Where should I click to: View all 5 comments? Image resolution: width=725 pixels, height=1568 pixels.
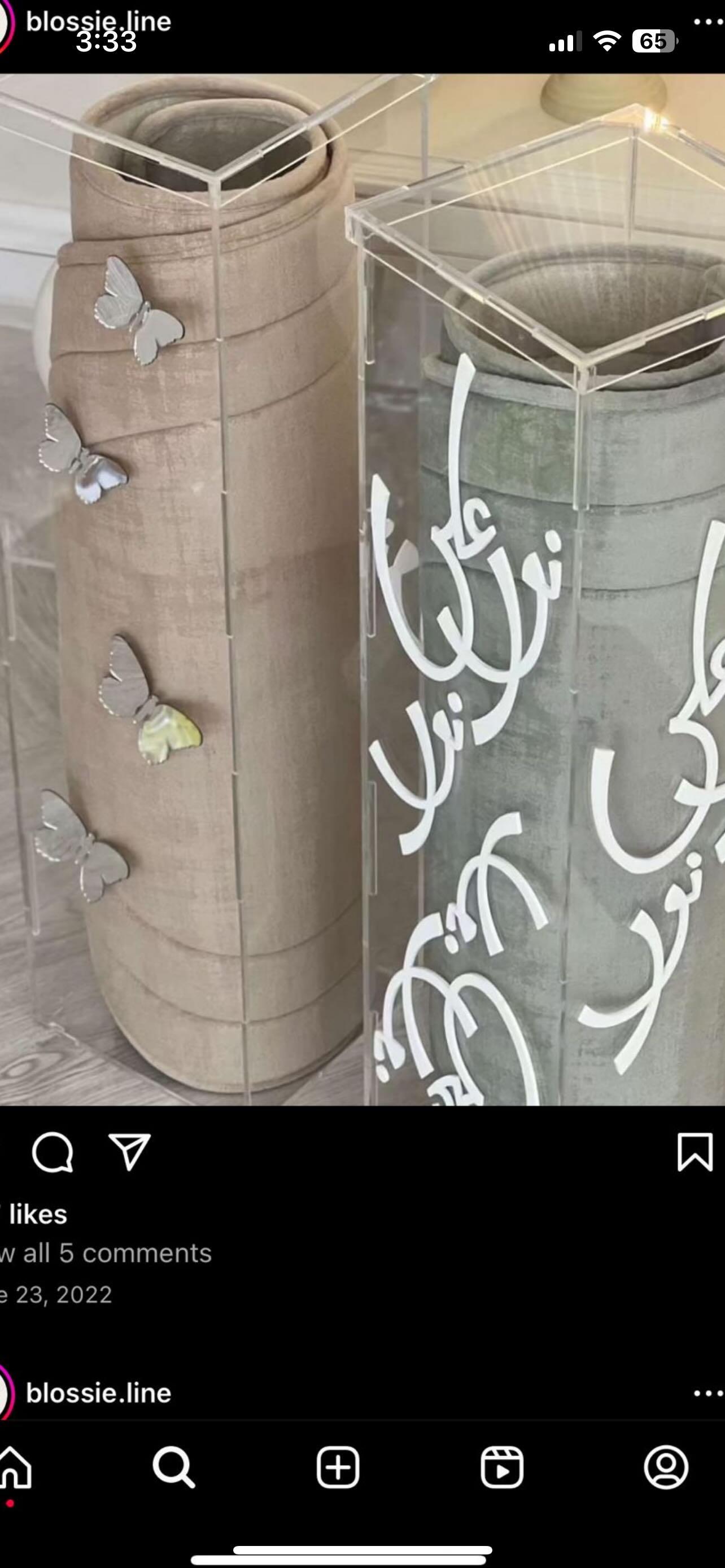pyautogui.click(x=106, y=1252)
